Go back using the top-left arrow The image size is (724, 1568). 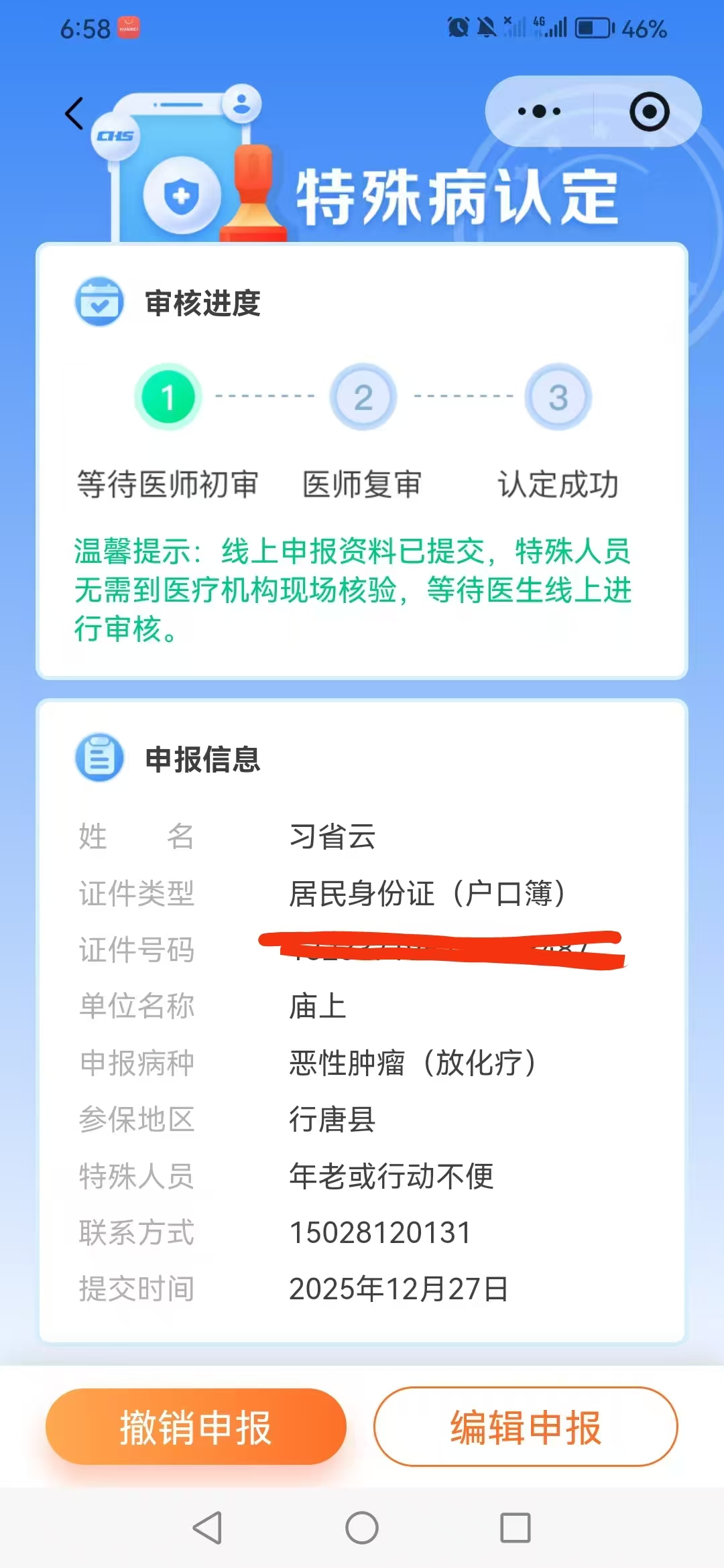click(x=74, y=113)
